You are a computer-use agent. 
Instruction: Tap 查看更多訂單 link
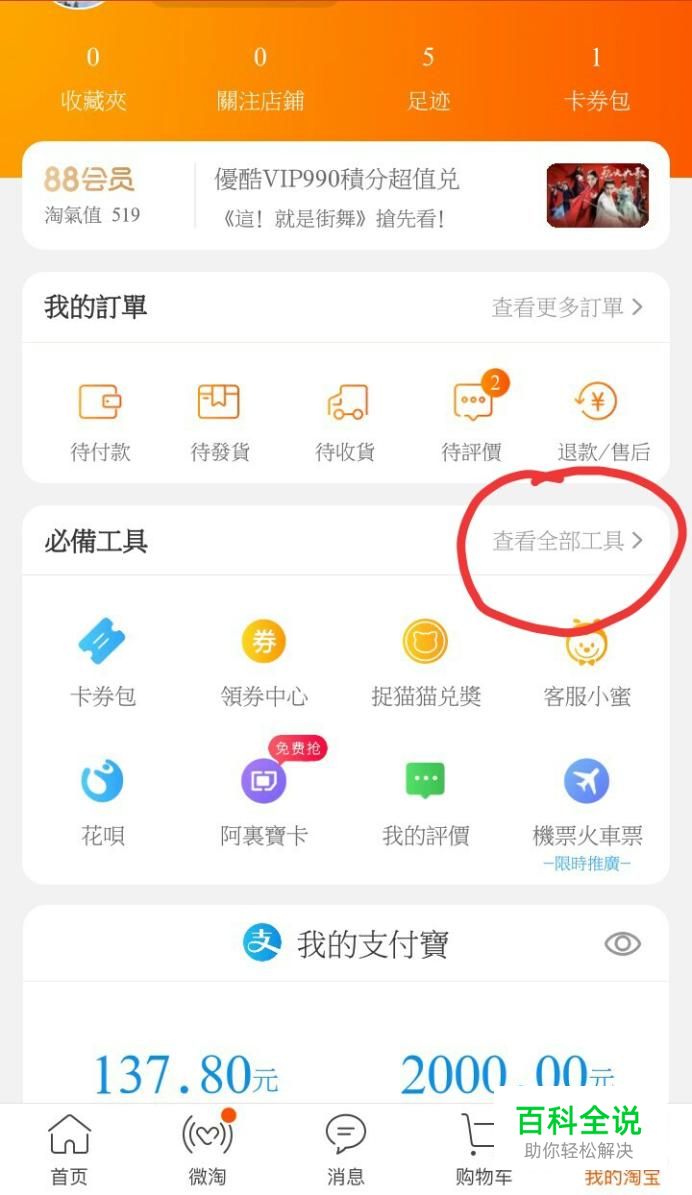coord(567,308)
